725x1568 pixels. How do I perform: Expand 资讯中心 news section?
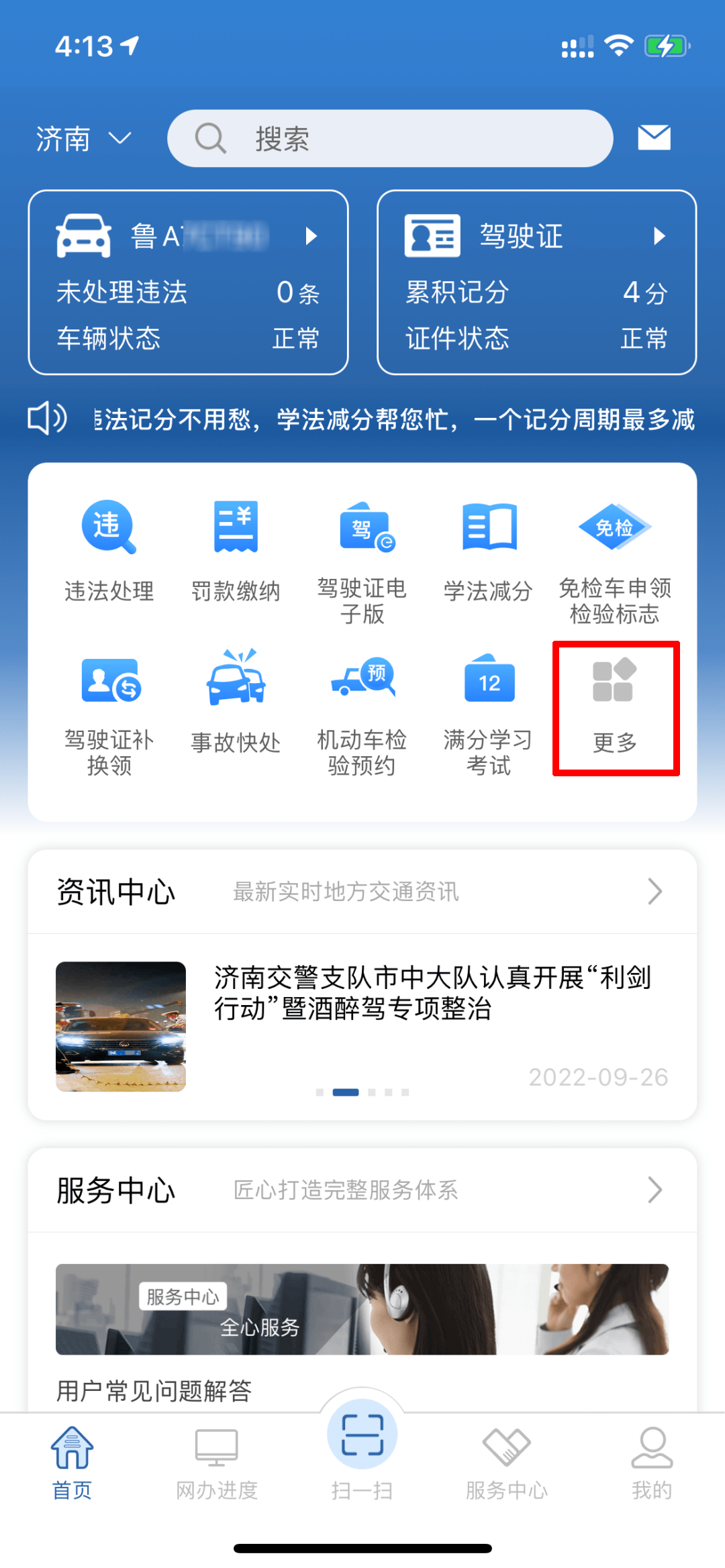click(362, 892)
